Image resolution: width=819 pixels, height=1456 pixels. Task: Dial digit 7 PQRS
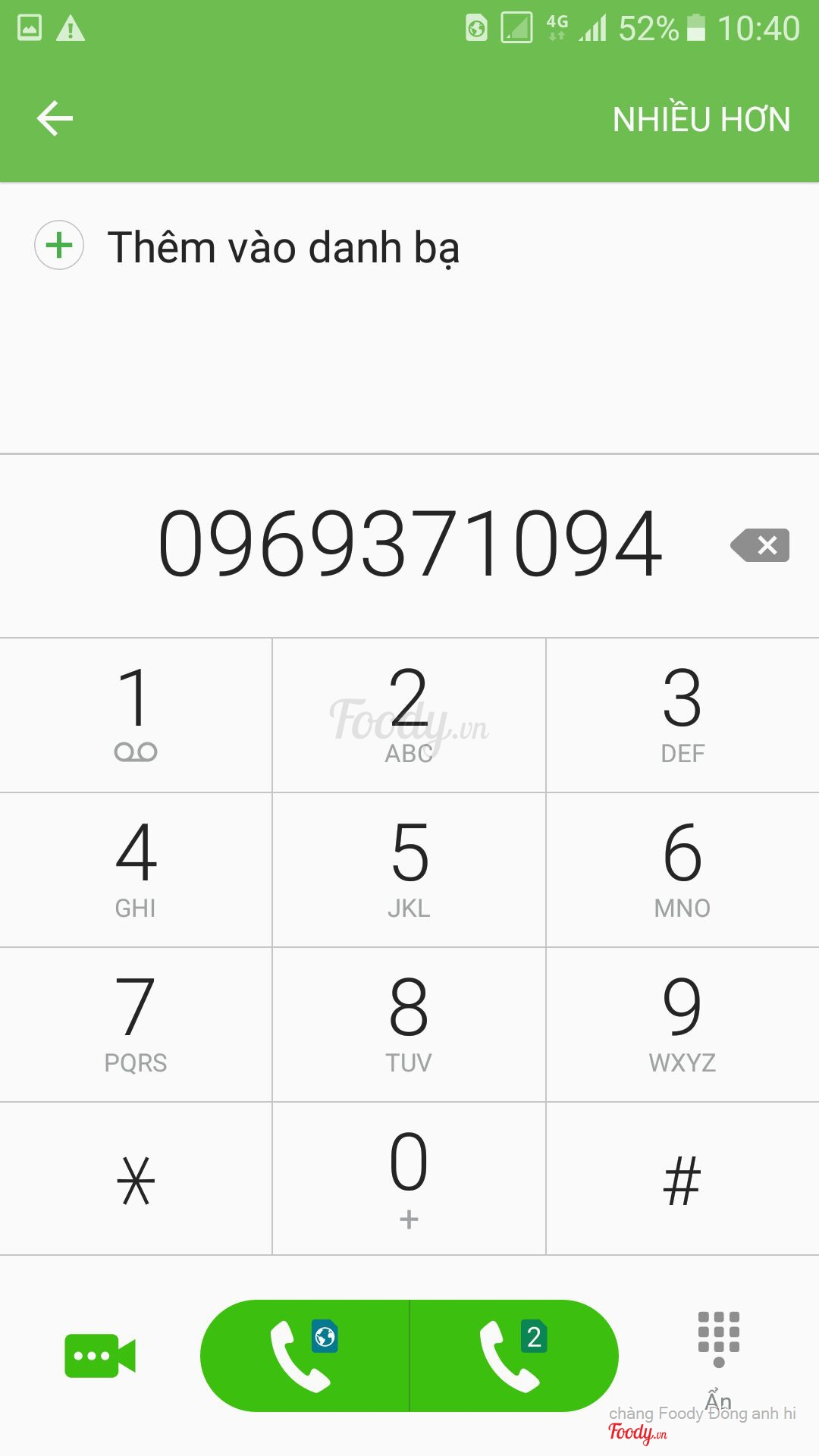tap(136, 1024)
